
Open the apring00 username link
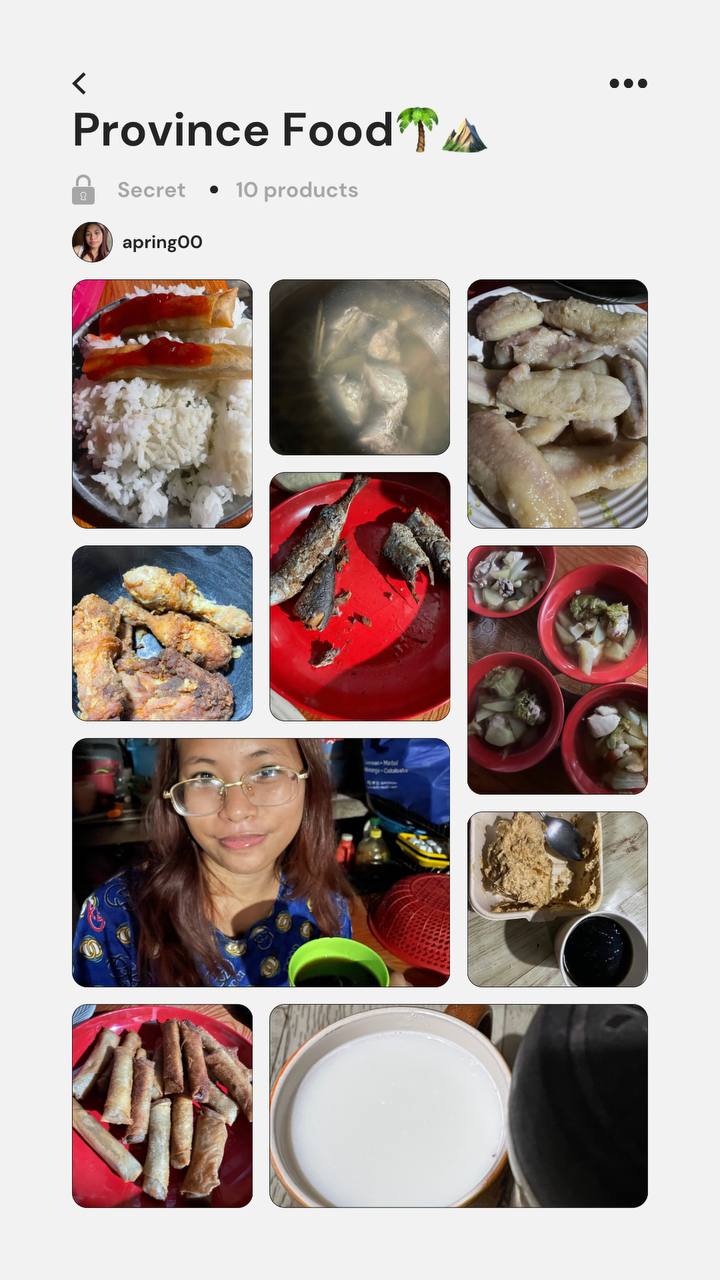[163, 242]
